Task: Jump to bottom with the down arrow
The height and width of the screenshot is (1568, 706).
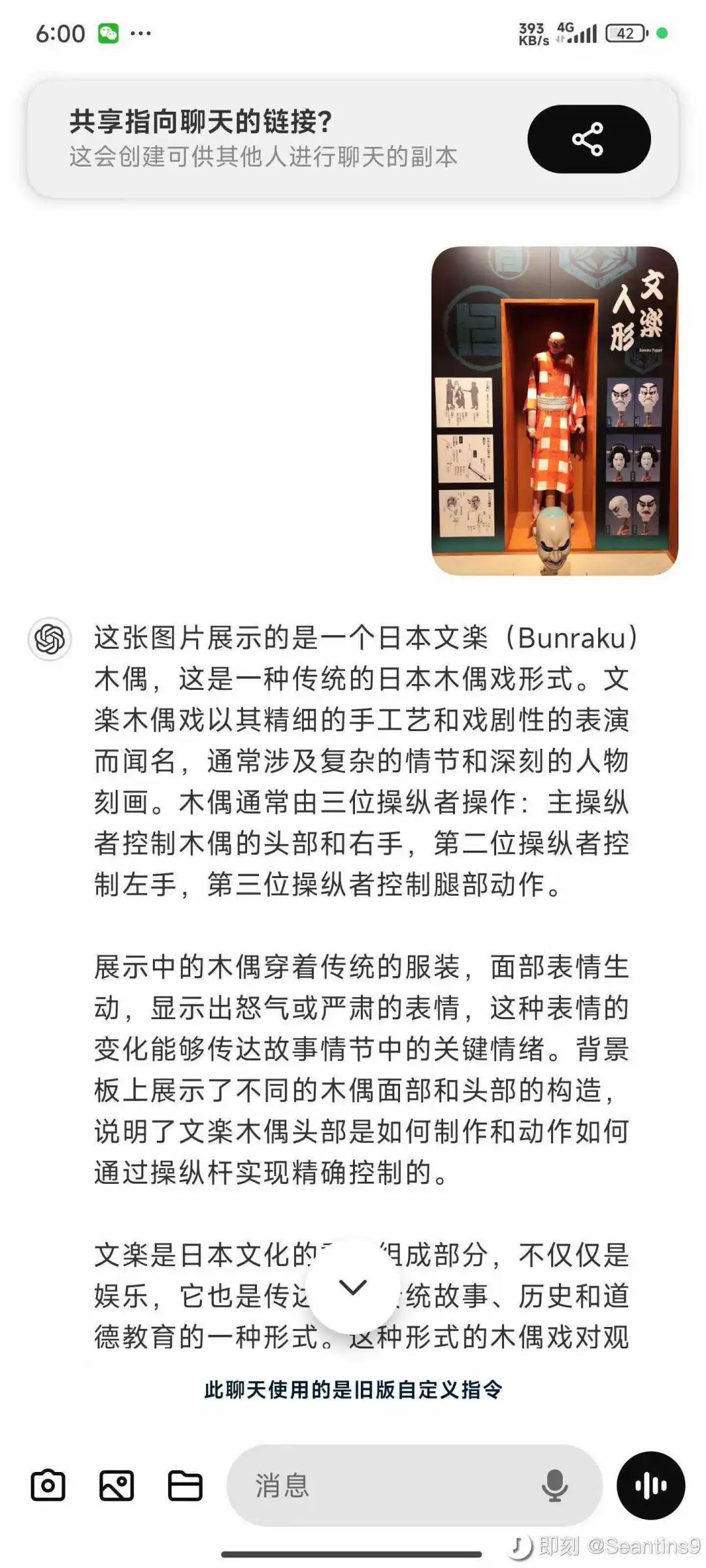Action: coord(353,1287)
